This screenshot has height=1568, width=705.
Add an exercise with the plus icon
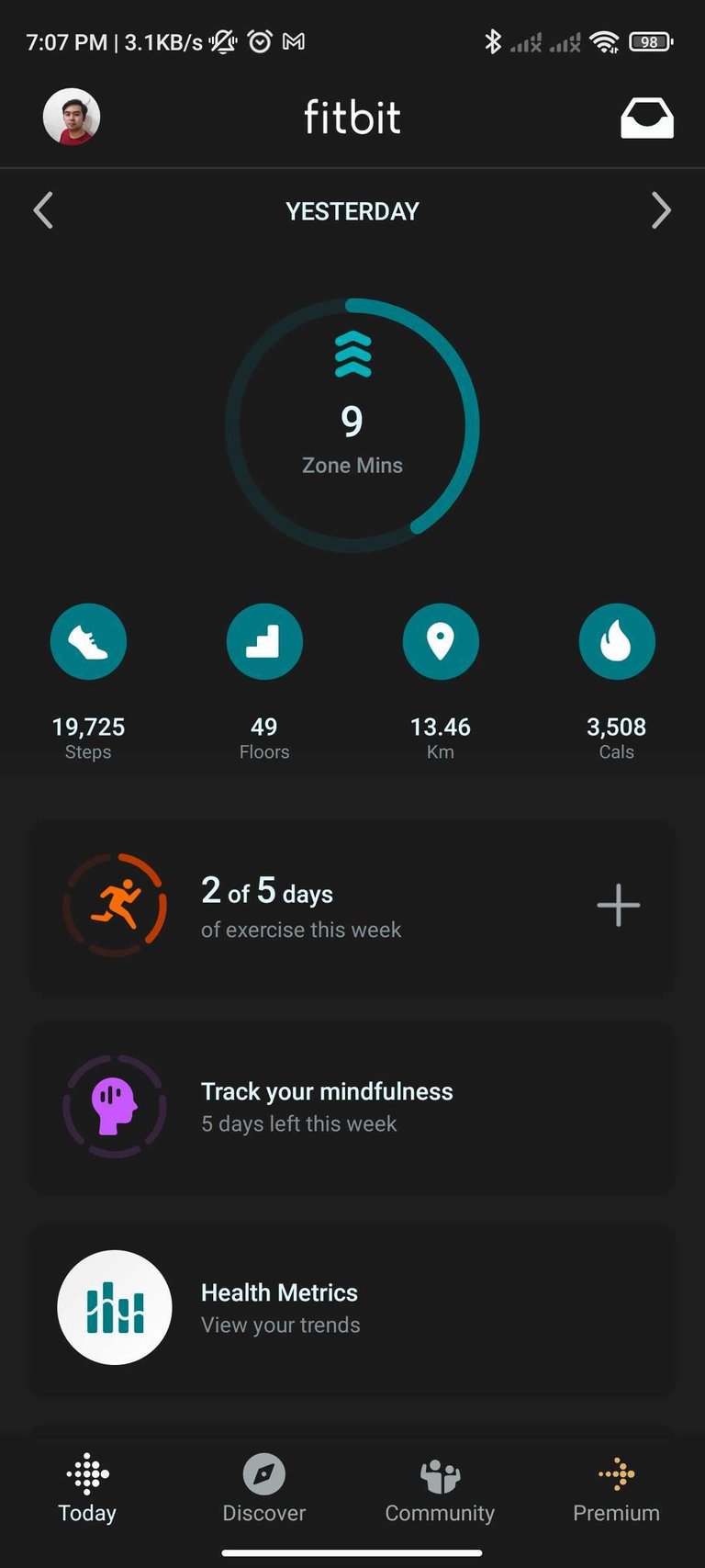tap(618, 906)
